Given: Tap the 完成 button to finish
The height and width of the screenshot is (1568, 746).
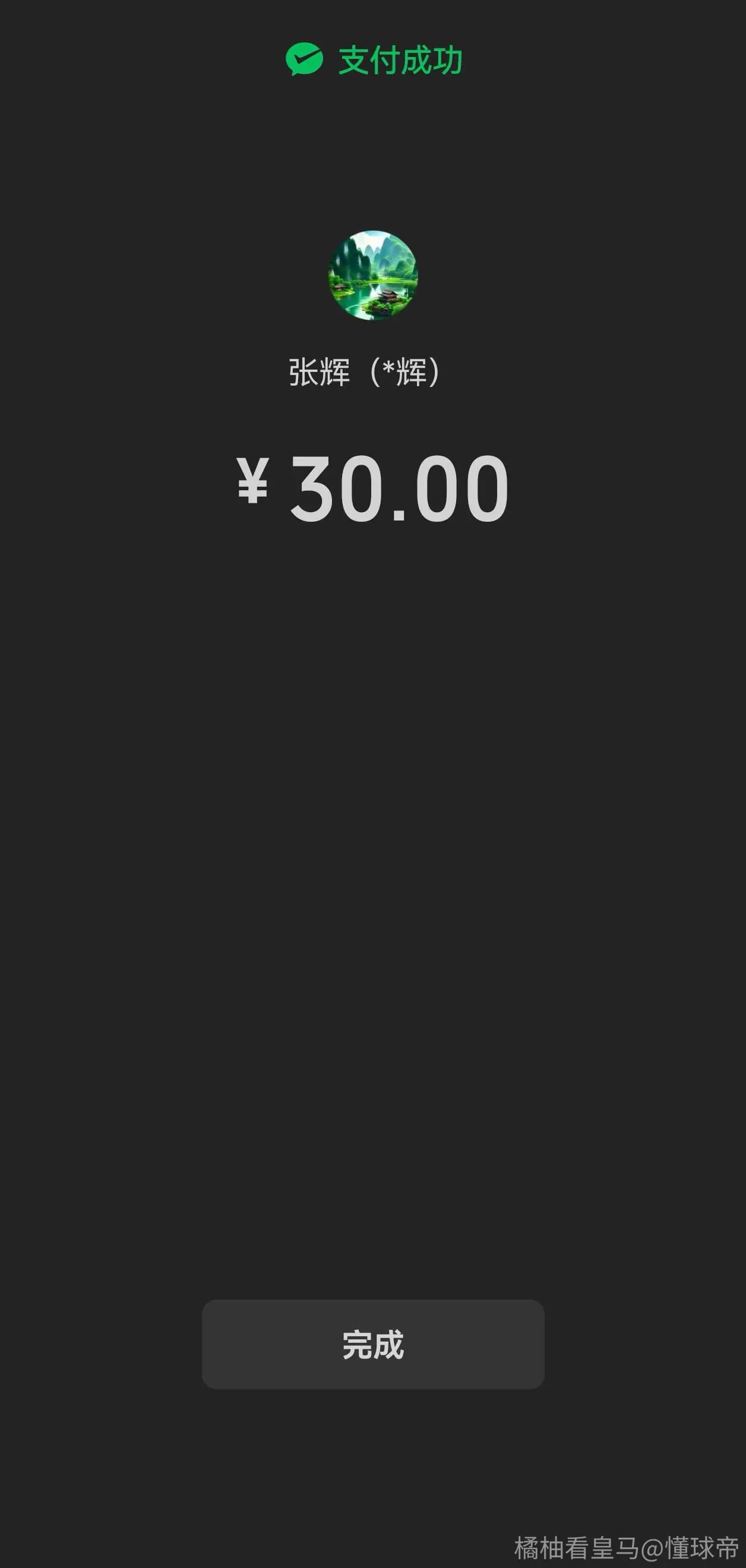Looking at the screenshot, I should 373,1344.
